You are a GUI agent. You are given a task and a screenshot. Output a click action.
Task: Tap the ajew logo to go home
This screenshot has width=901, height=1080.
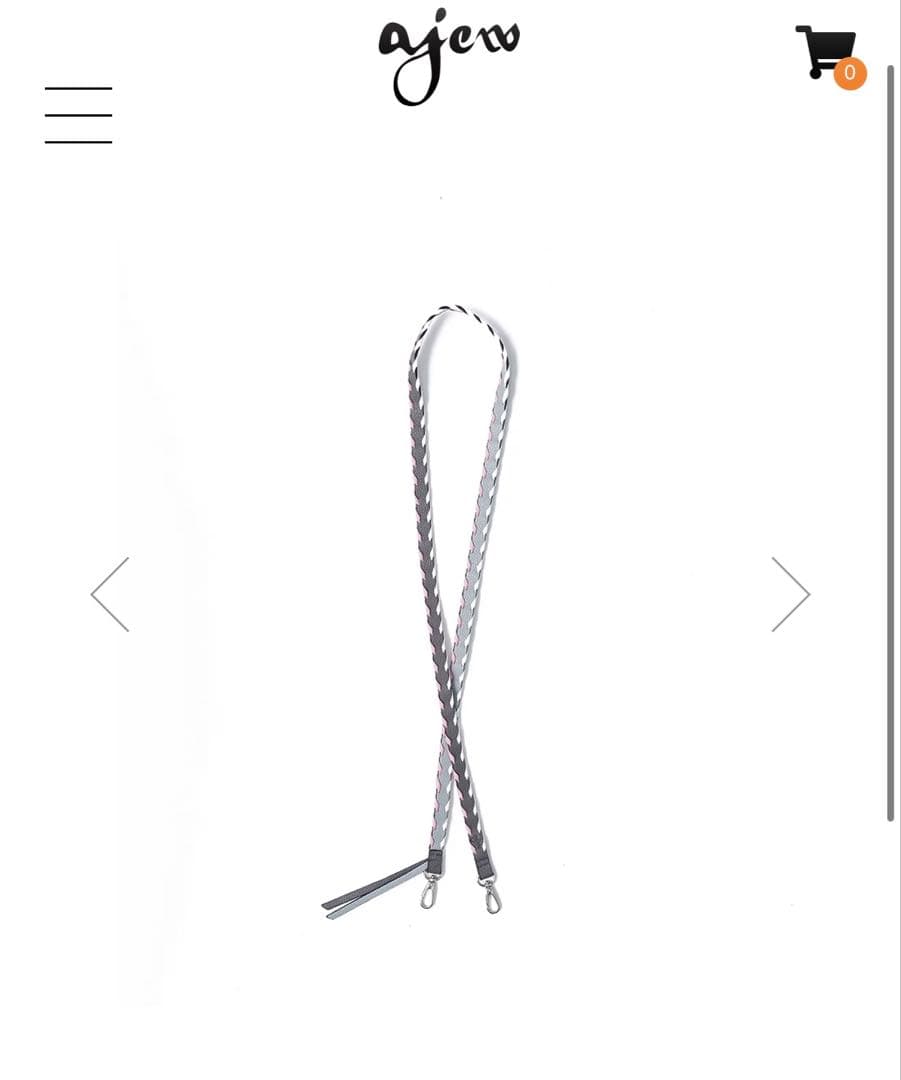pos(449,56)
